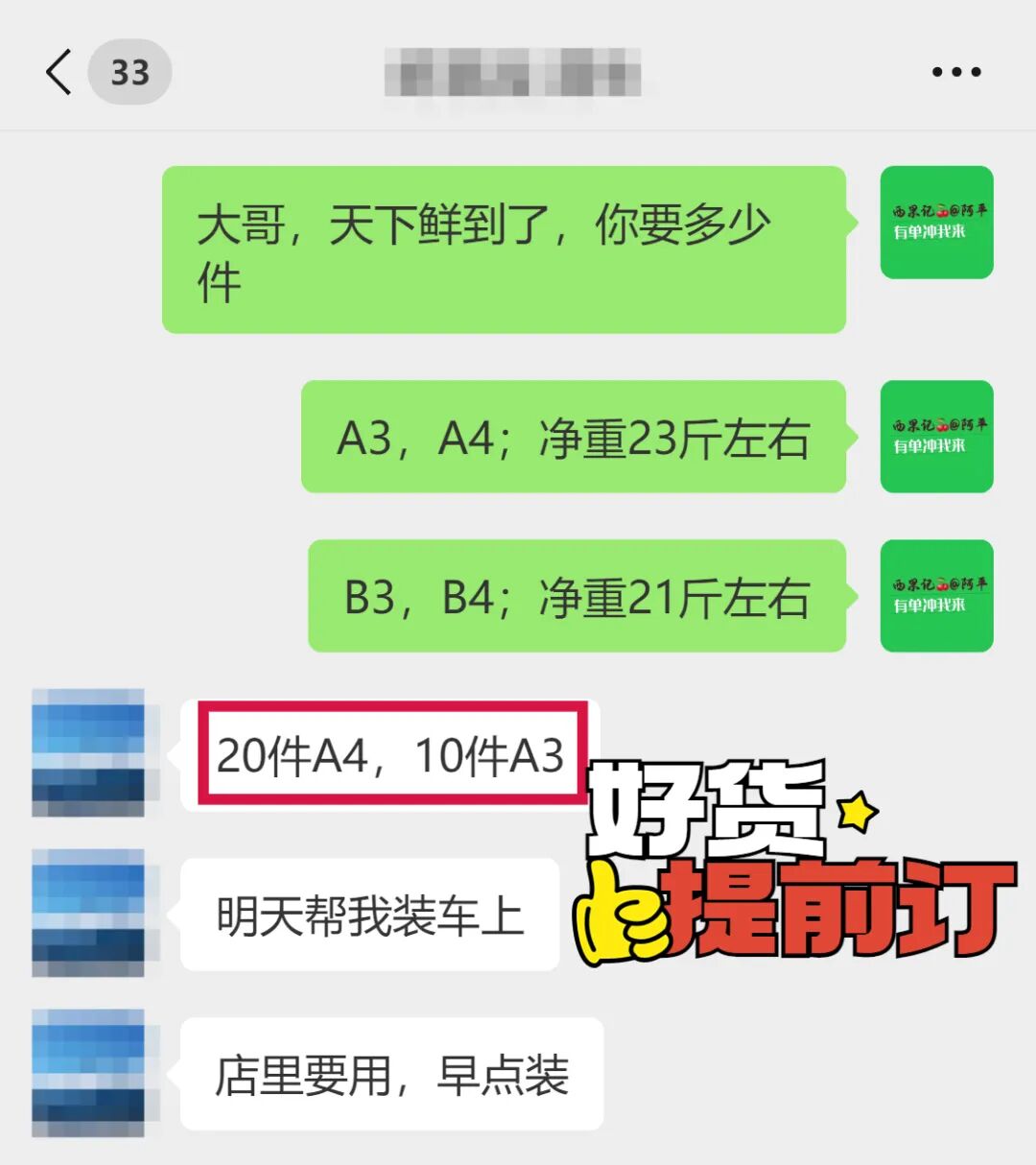Tap the stamp next to the A3 A4 message
Image resolution: width=1036 pixels, height=1165 pixels.
pyautogui.click(x=935, y=437)
